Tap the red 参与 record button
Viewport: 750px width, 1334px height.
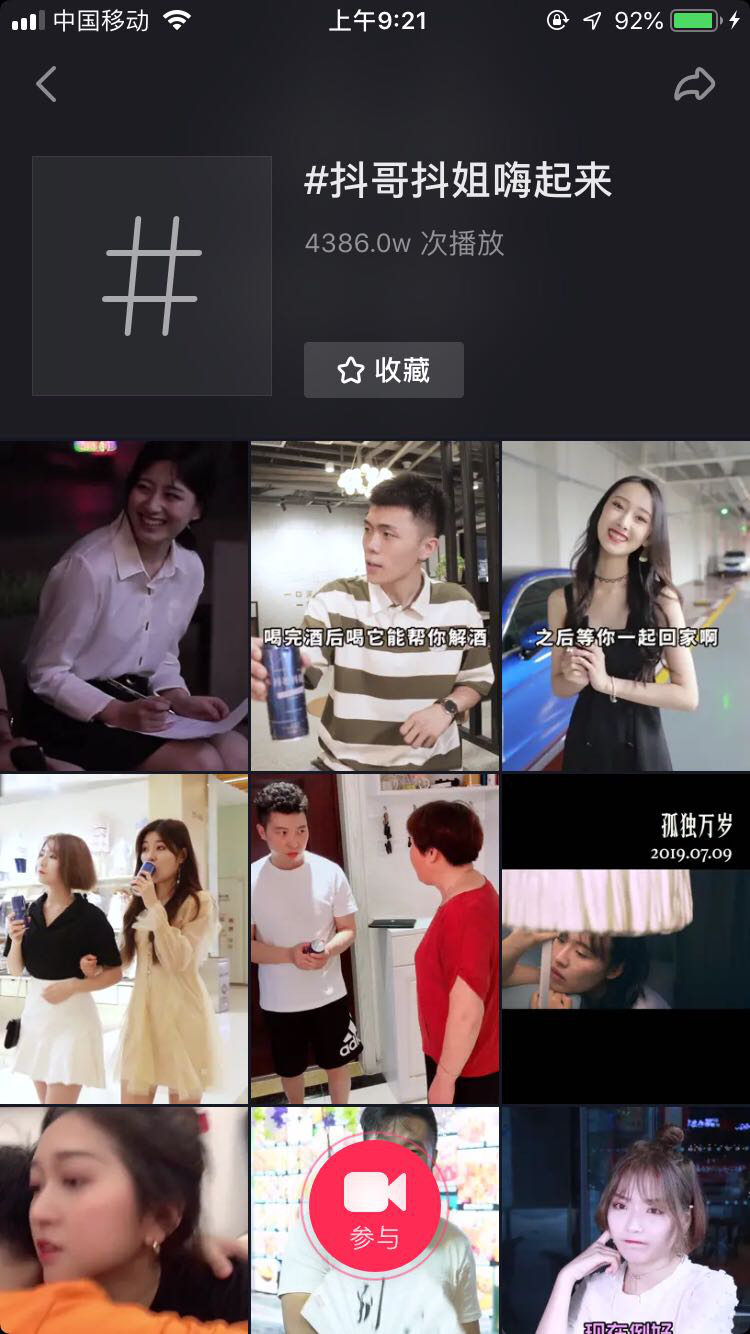pyautogui.click(x=374, y=1207)
